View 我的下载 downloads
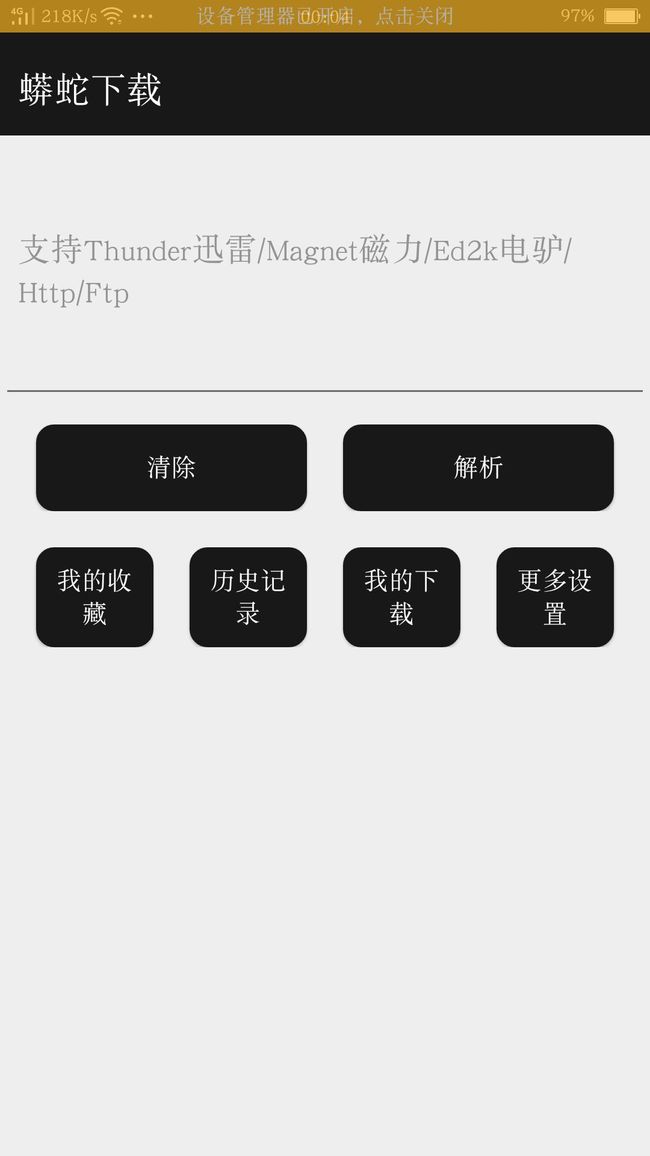 (x=402, y=597)
